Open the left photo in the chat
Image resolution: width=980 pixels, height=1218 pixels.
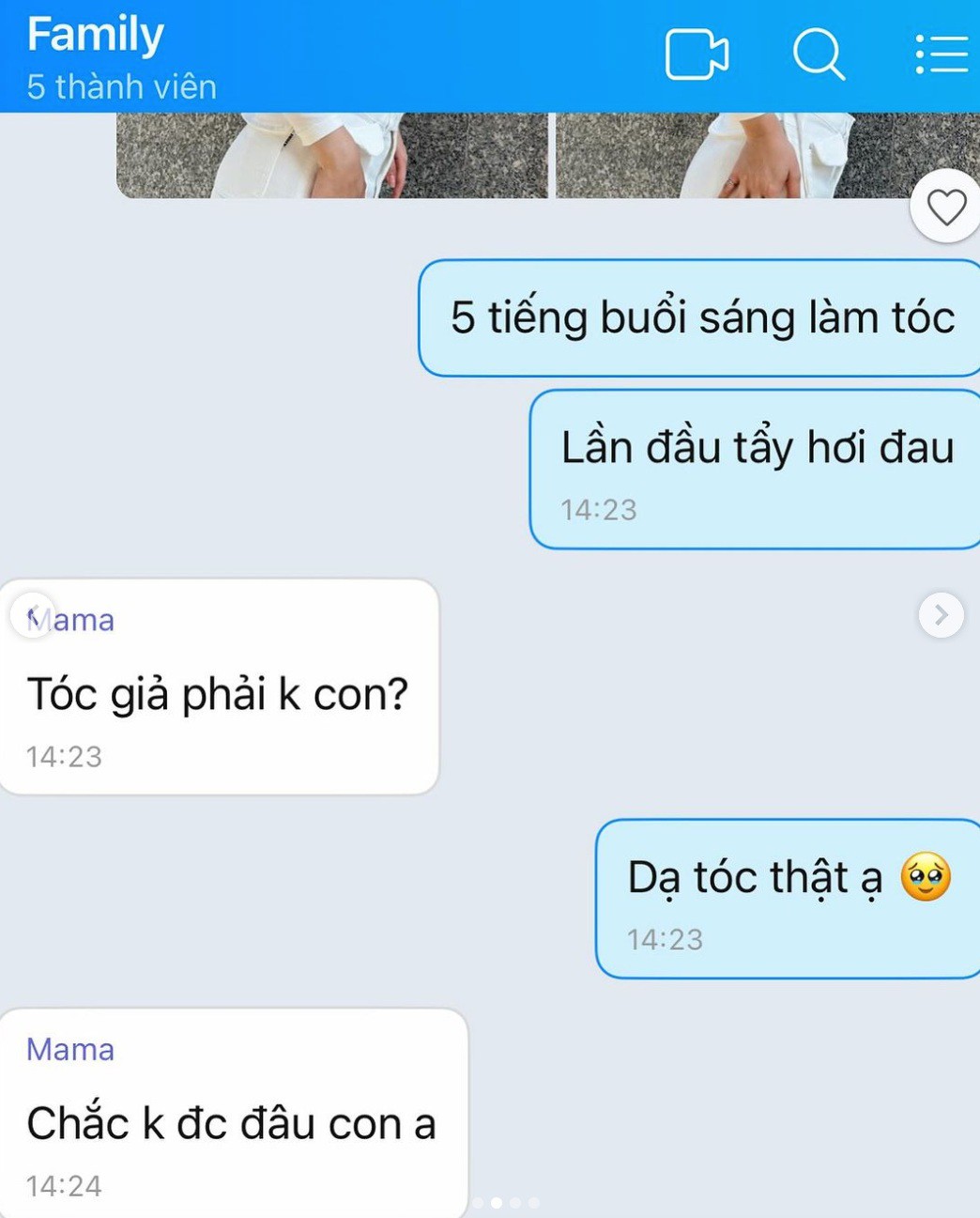point(331,155)
